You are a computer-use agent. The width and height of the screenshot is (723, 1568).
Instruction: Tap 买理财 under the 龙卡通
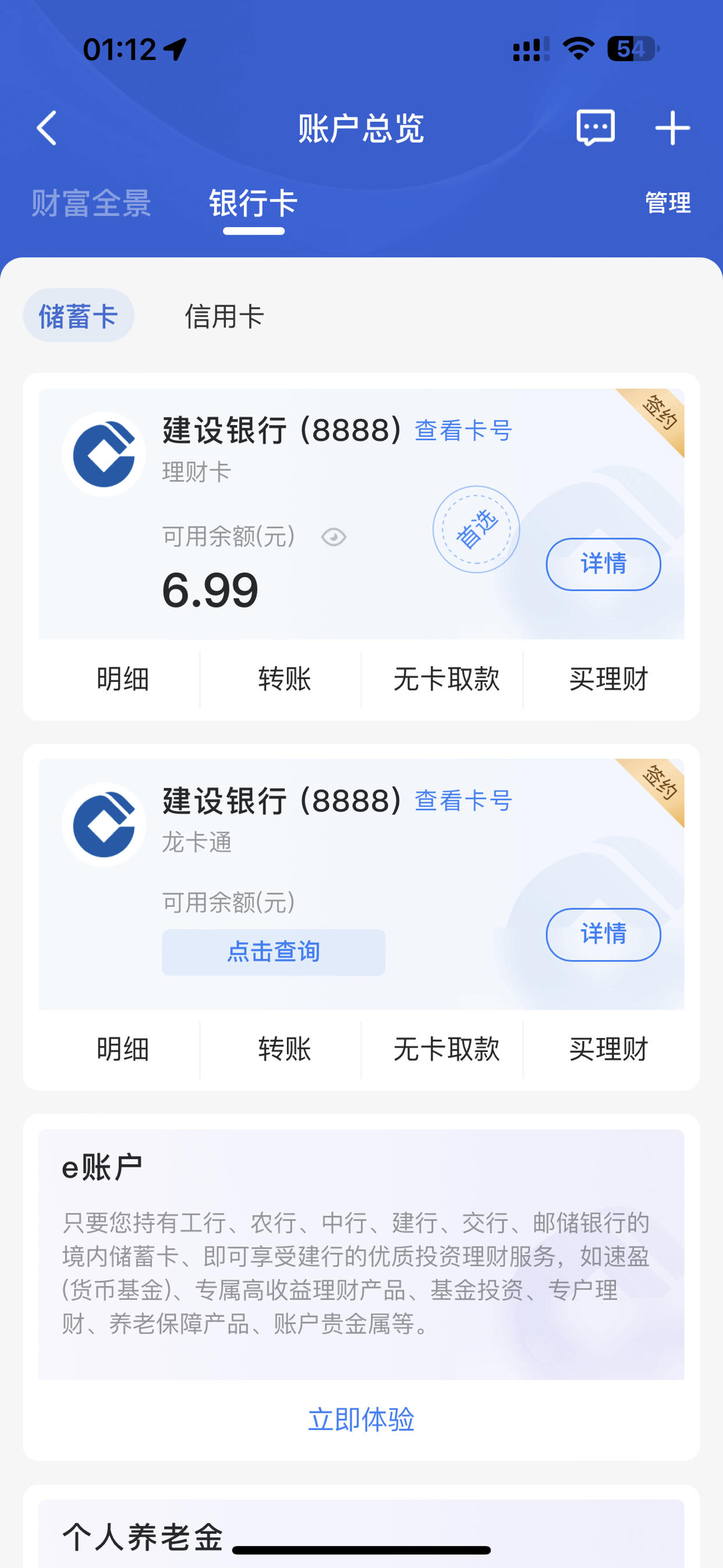[608, 1049]
